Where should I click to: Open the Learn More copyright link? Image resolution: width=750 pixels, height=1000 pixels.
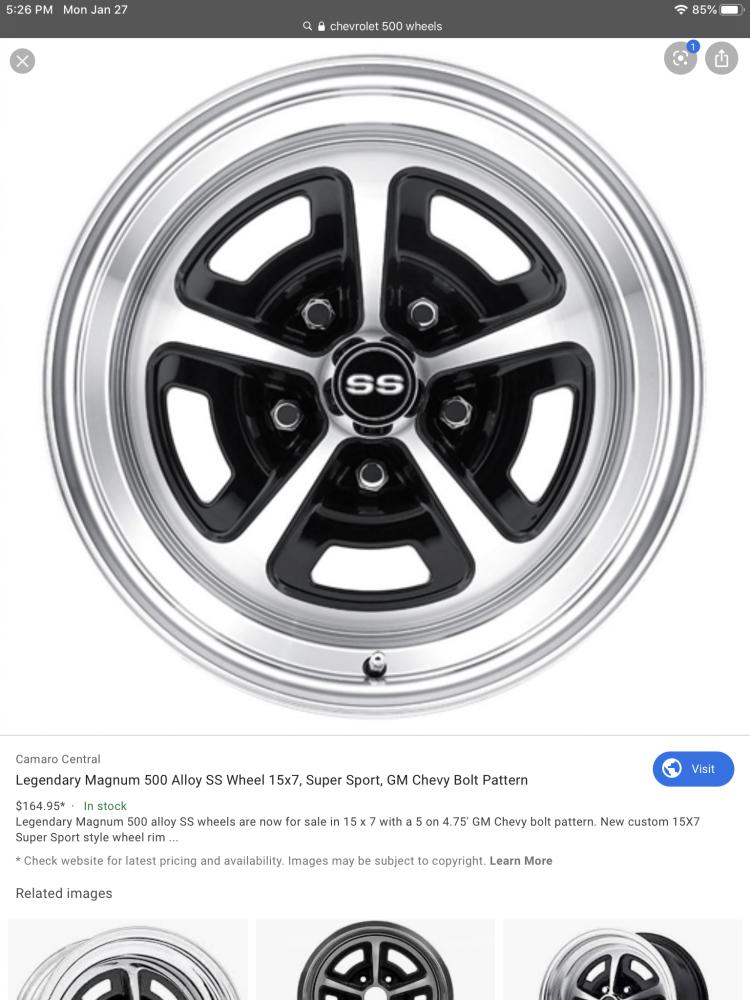[520, 861]
